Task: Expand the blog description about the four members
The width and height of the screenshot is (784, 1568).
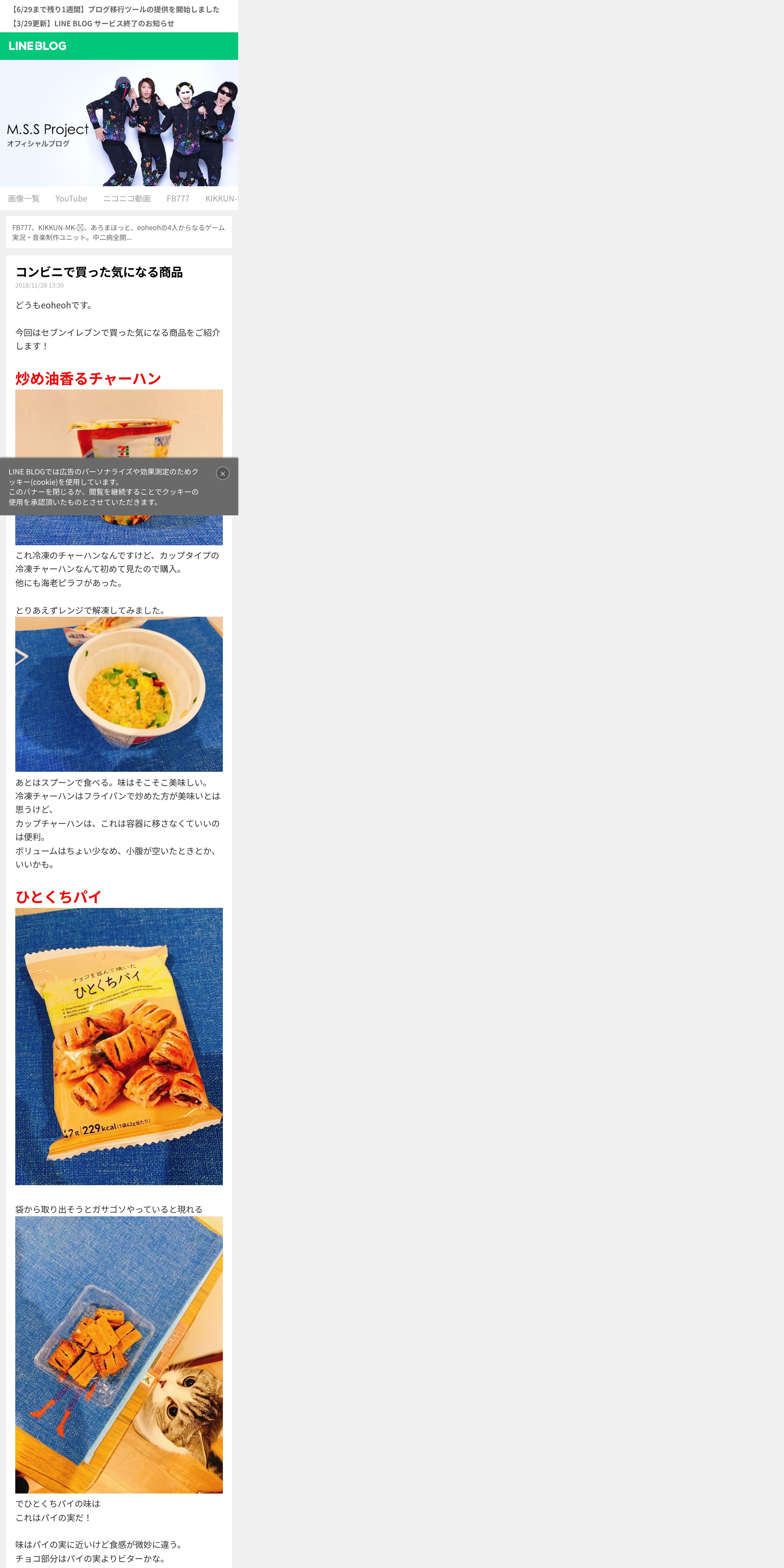Action: coord(119,232)
